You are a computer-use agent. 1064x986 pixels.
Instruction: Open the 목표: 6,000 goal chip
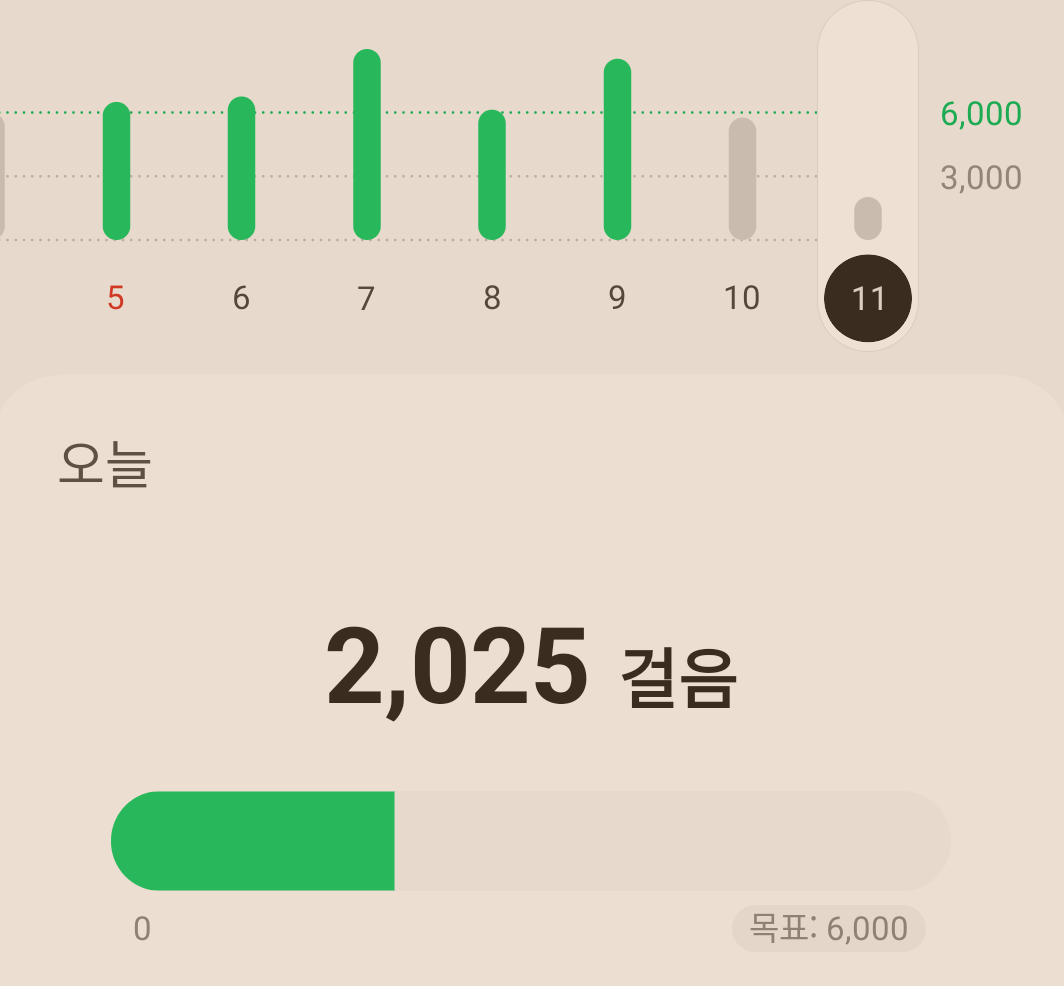[828, 929]
